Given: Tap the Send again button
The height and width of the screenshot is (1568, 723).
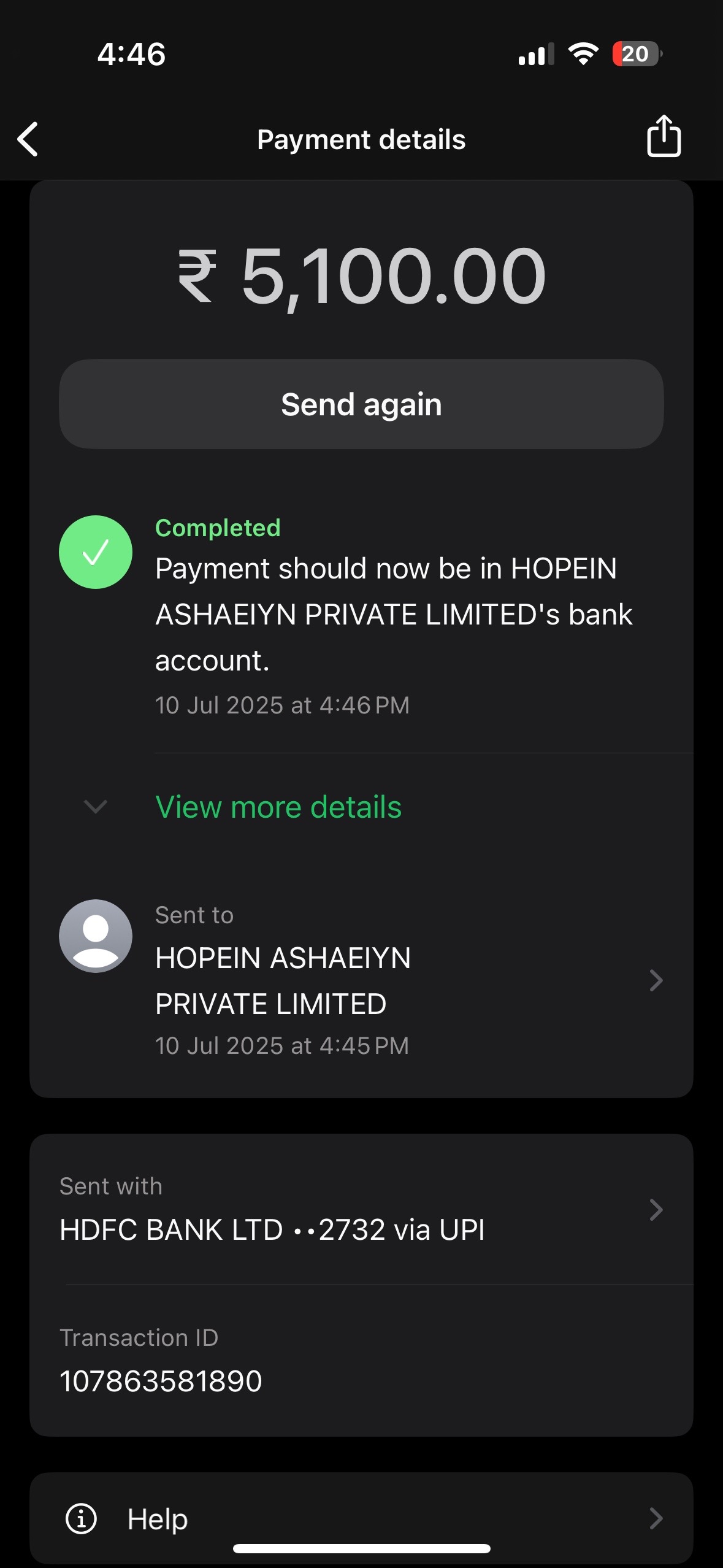Looking at the screenshot, I should coord(361,404).
